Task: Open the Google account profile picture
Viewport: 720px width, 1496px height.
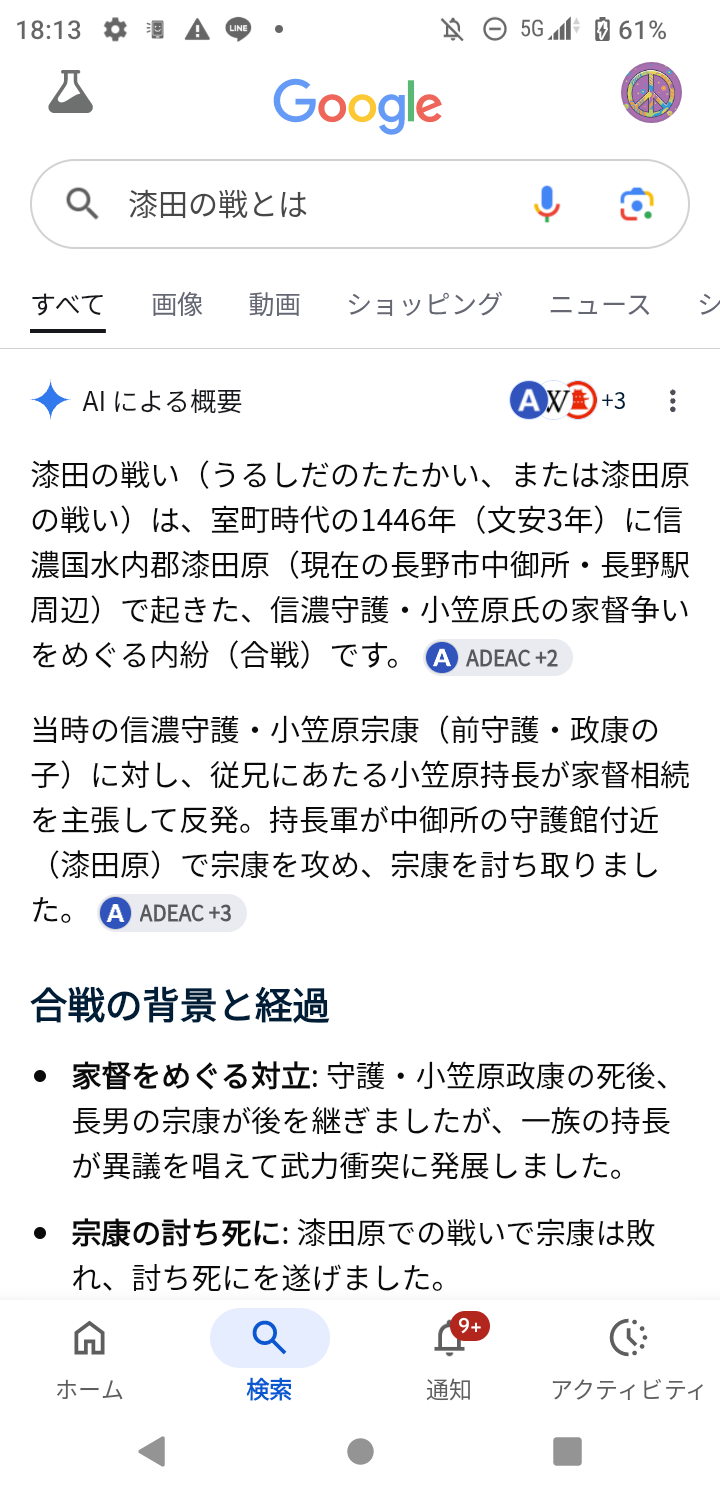Action: tap(651, 94)
